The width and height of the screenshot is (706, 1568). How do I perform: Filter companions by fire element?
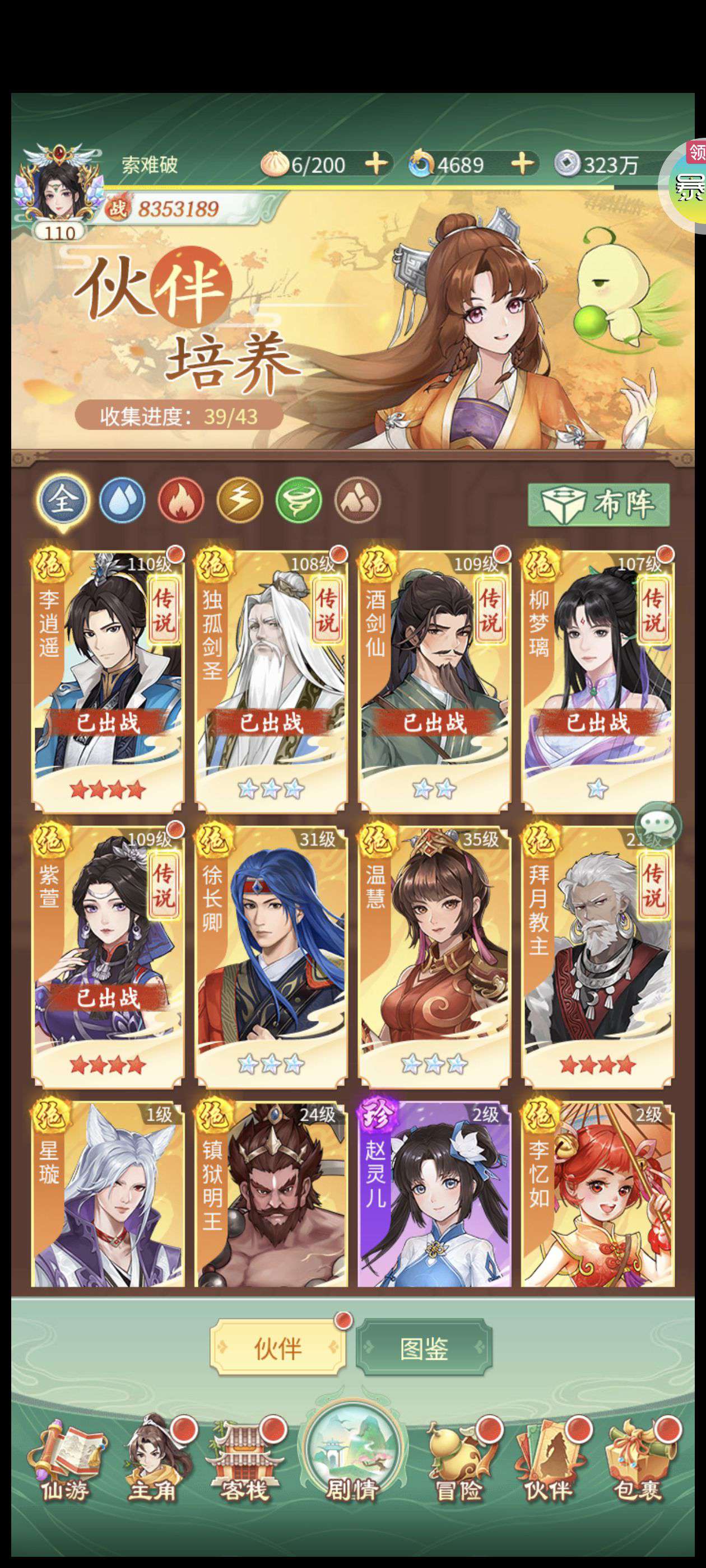pyautogui.click(x=181, y=500)
